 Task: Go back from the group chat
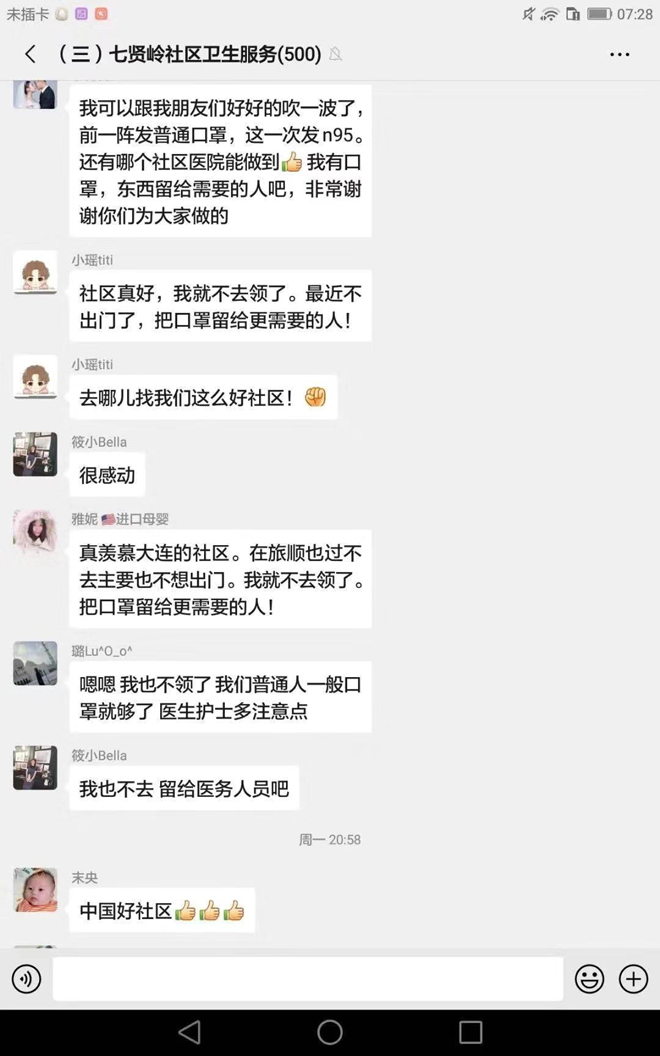30,54
